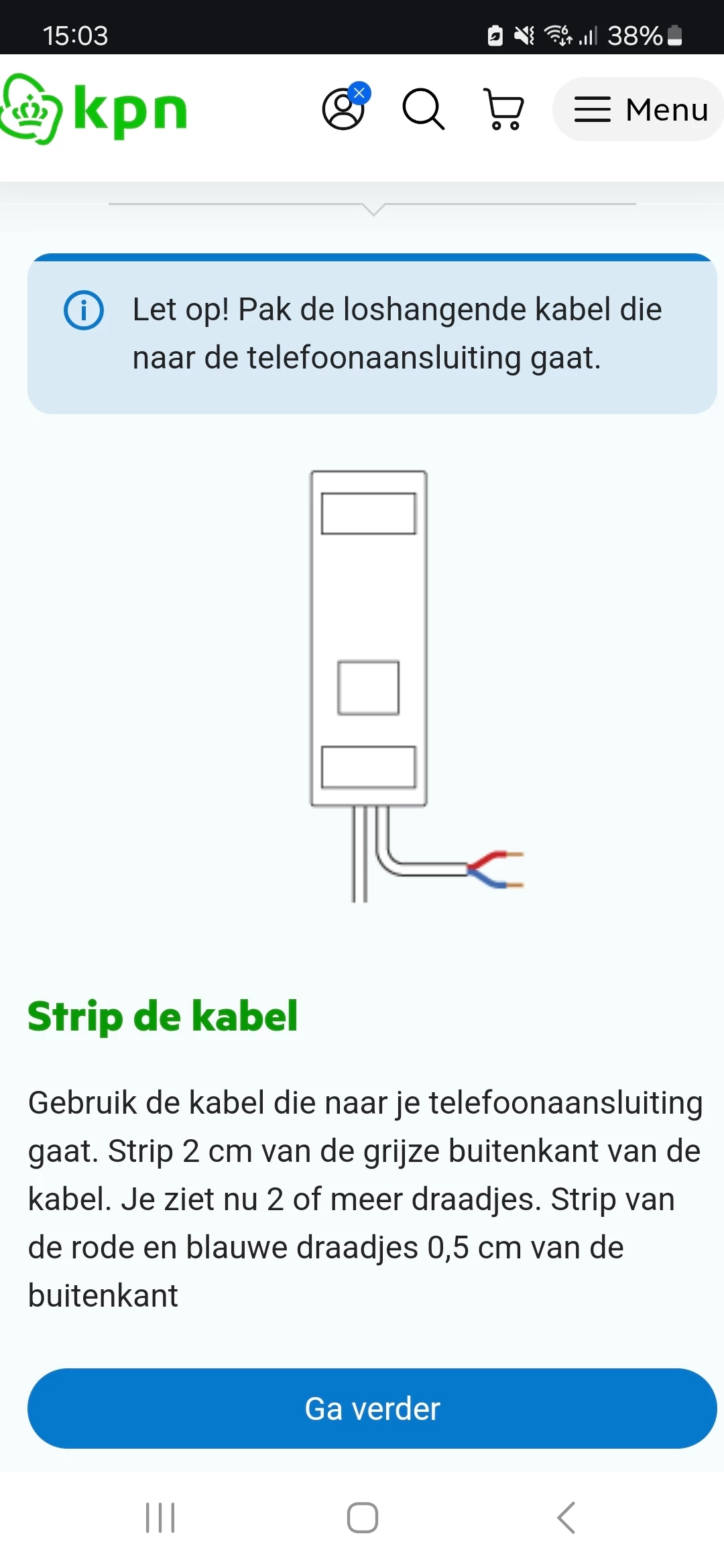Viewport: 724px width, 1568px height.
Task: Tap the KPN logo to go home
Action: (x=94, y=109)
